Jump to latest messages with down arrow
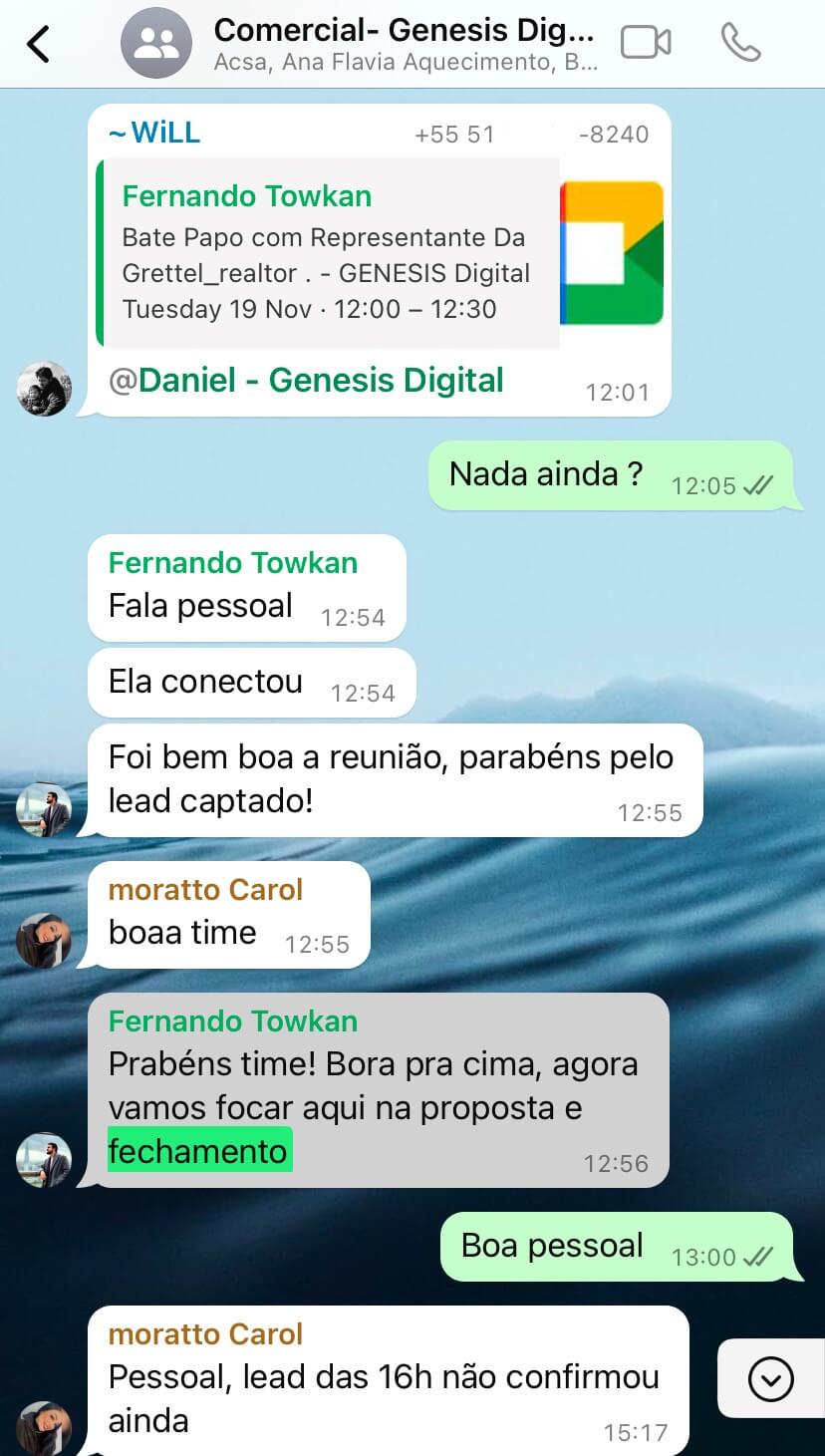825x1456 pixels. [x=770, y=1379]
